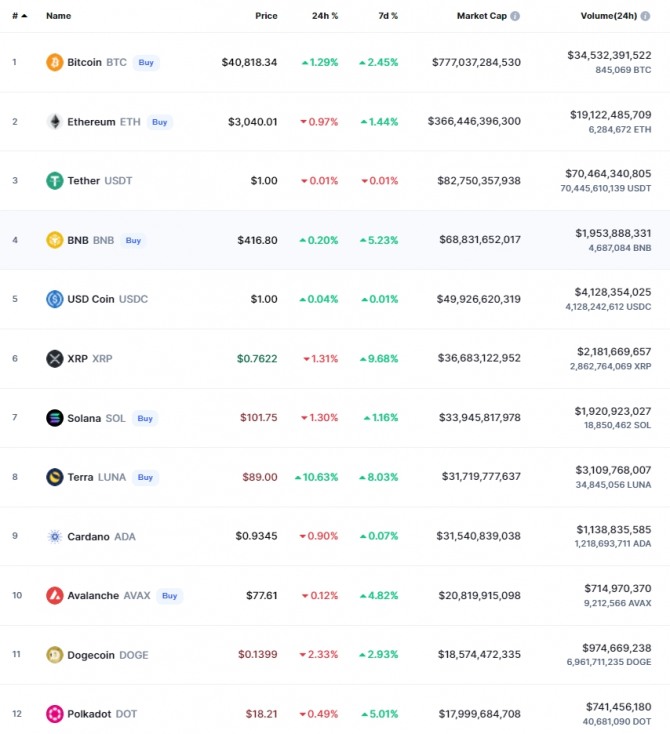The height and width of the screenshot is (734, 670).
Task: Buy Terra LUNA
Action: (x=145, y=477)
